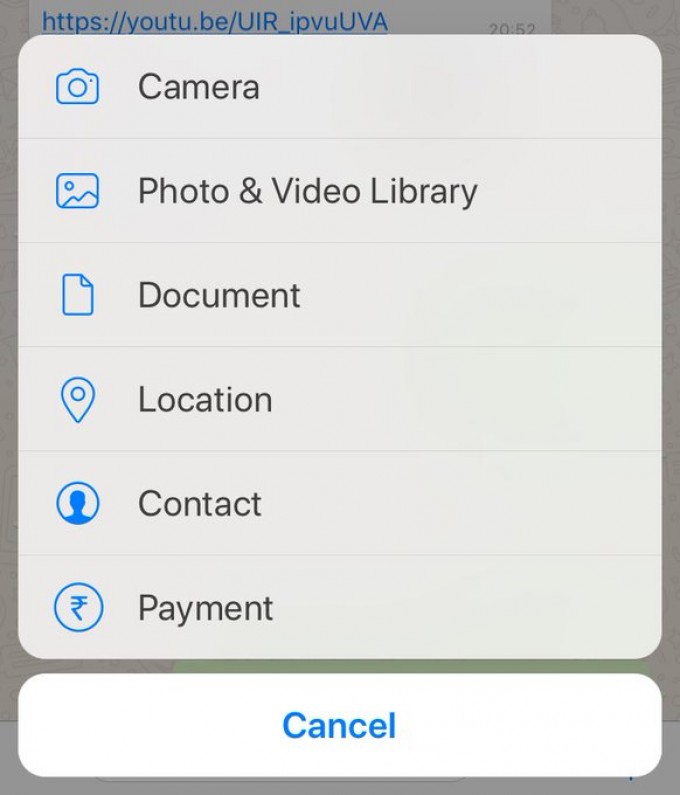This screenshot has width=680, height=795.
Task: Share your Location
Action: [204, 400]
